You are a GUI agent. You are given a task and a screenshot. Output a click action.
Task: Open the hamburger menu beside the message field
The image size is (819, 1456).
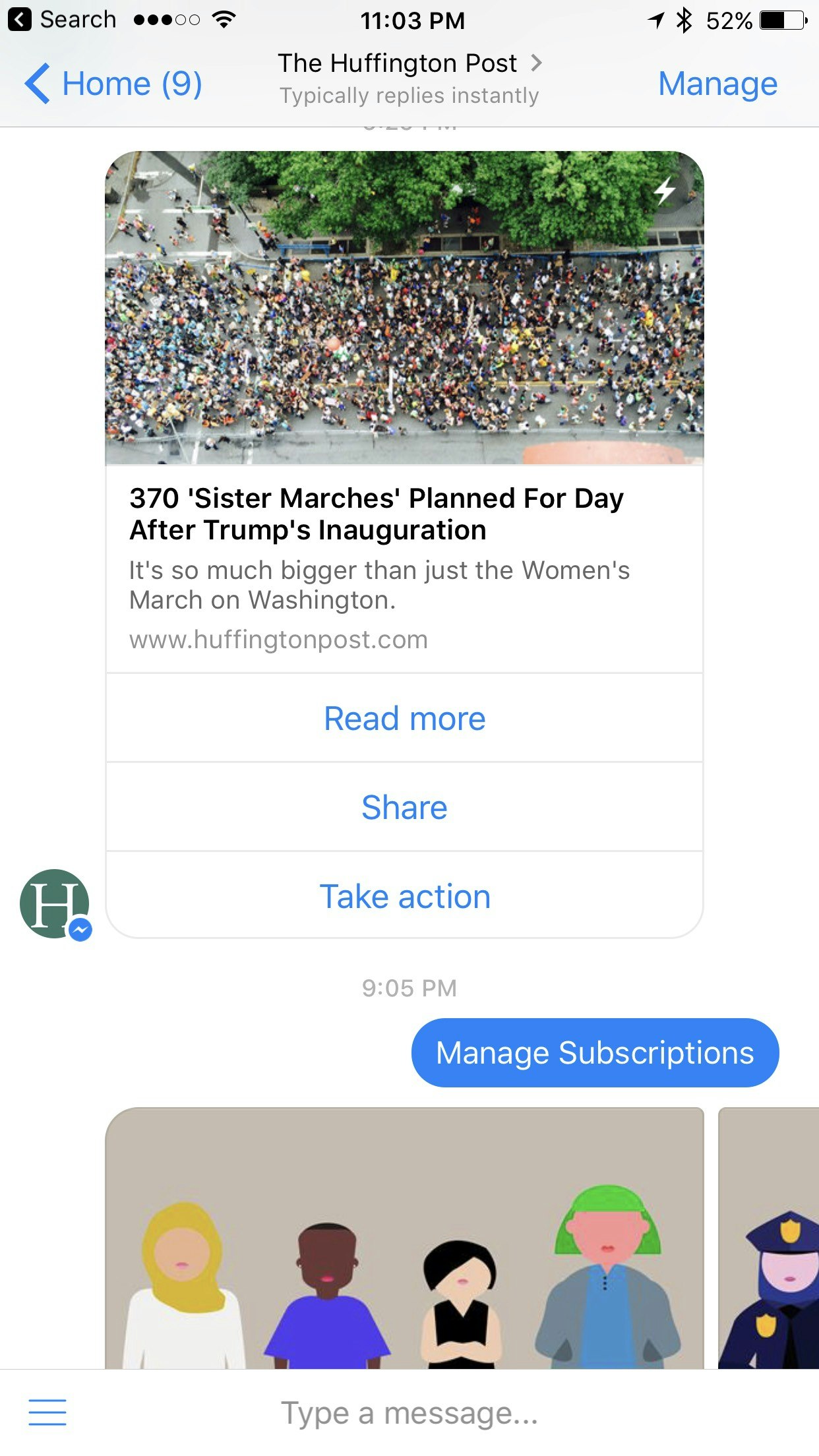(47, 1414)
